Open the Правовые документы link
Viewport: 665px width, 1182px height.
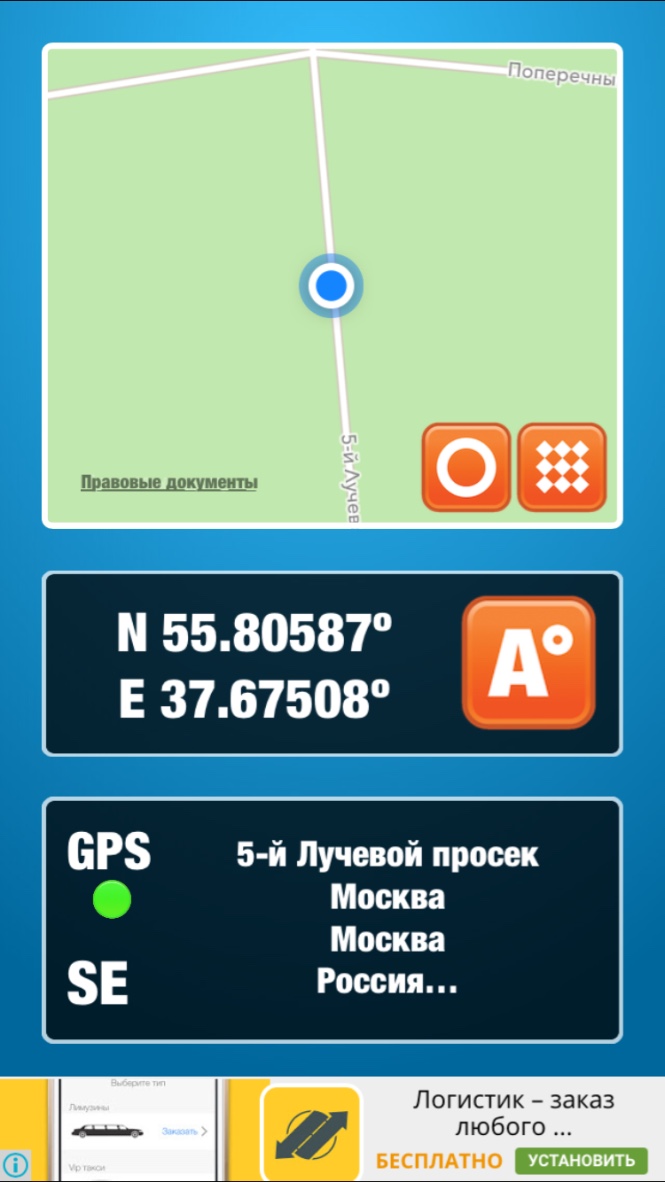tap(169, 482)
